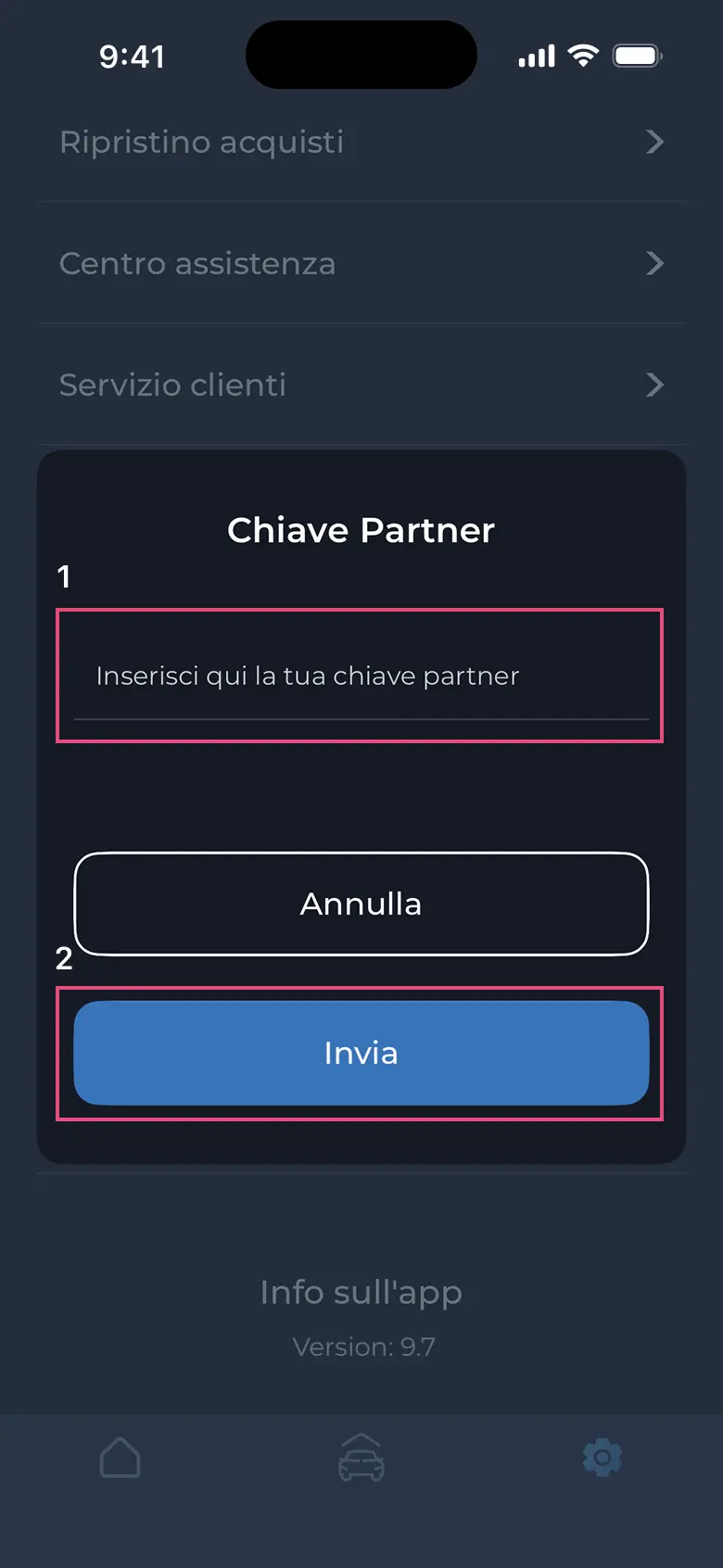Image resolution: width=723 pixels, height=1568 pixels.
Task: Cancel the dialog with Annulla
Action: tap(361, 904)
